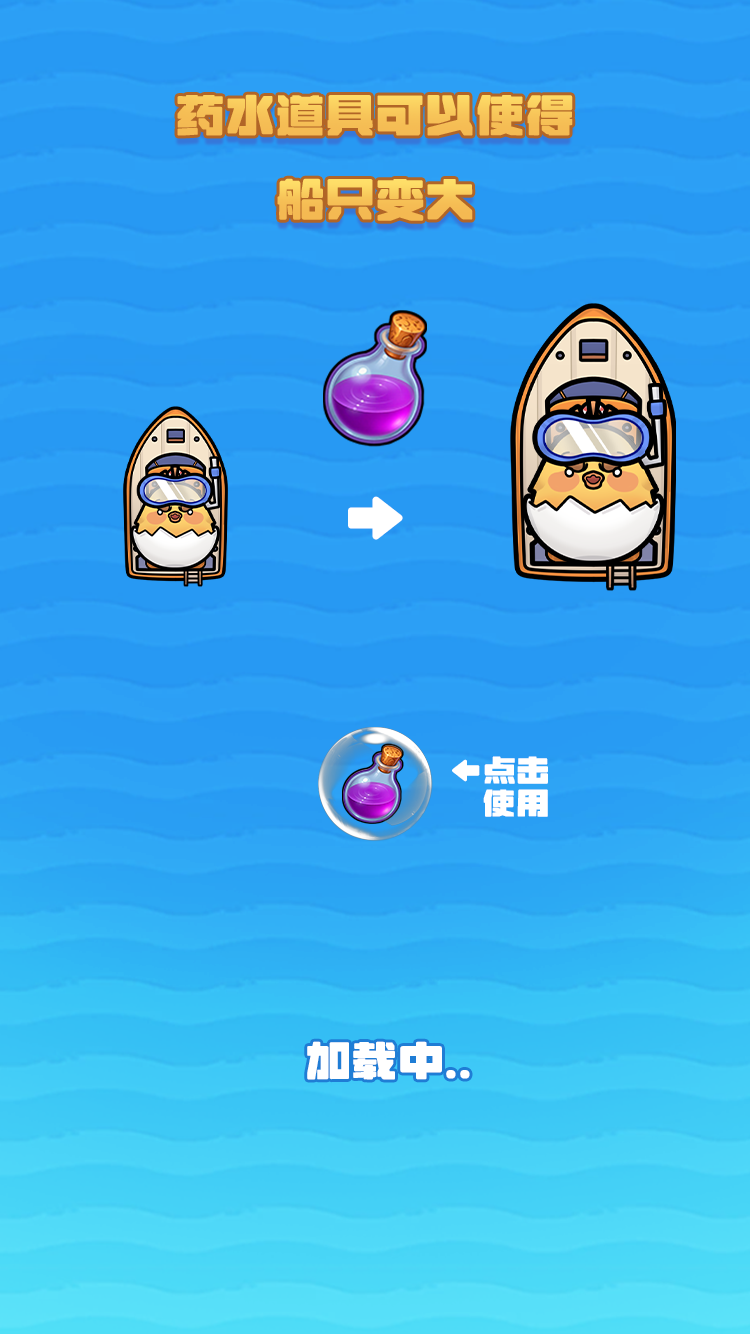Click the hatch on the large boat deck
This screenshot has height=1334, width=750.
pyautogui.click(x=592, y=352)
